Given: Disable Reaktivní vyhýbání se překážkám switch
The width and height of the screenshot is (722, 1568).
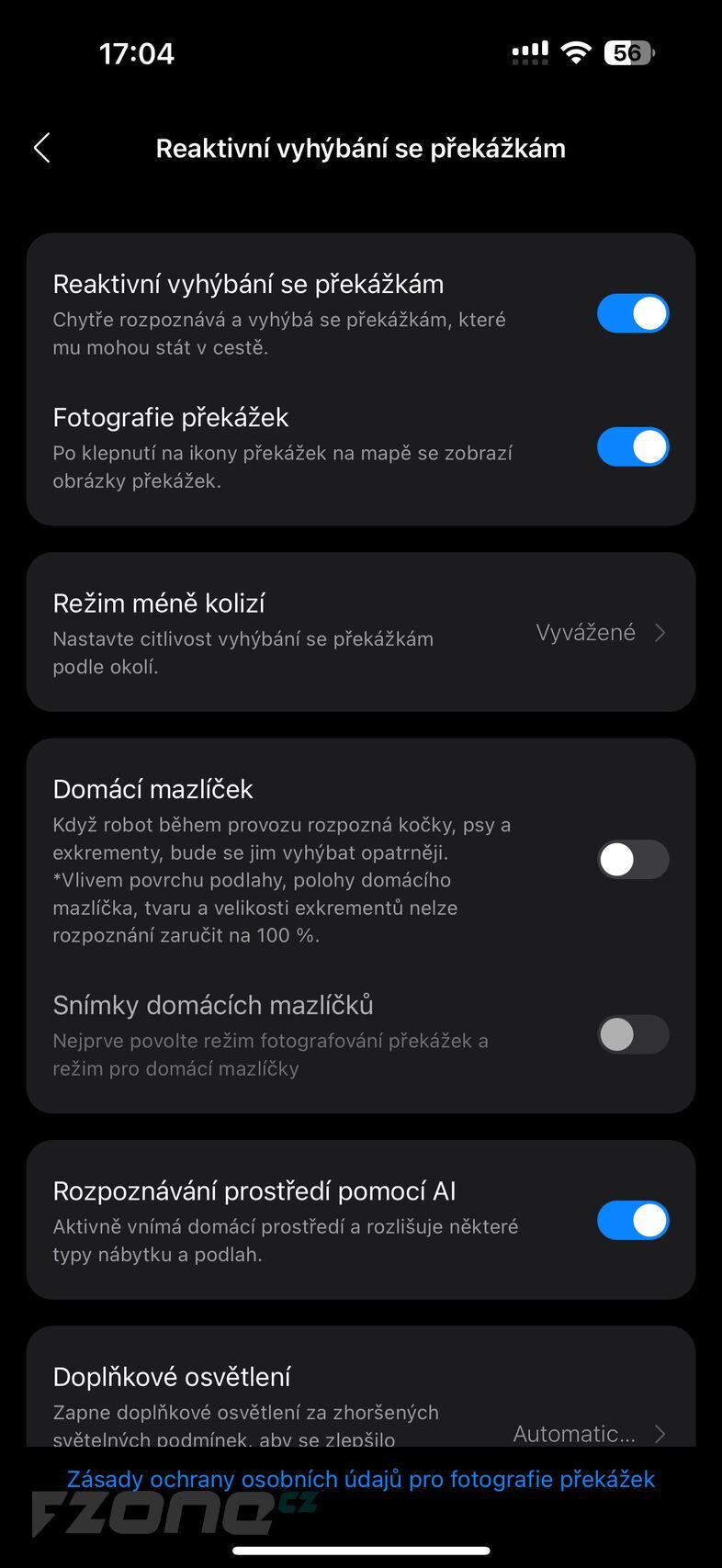Looking at the screenshot, I should click(x=632, y=313).
